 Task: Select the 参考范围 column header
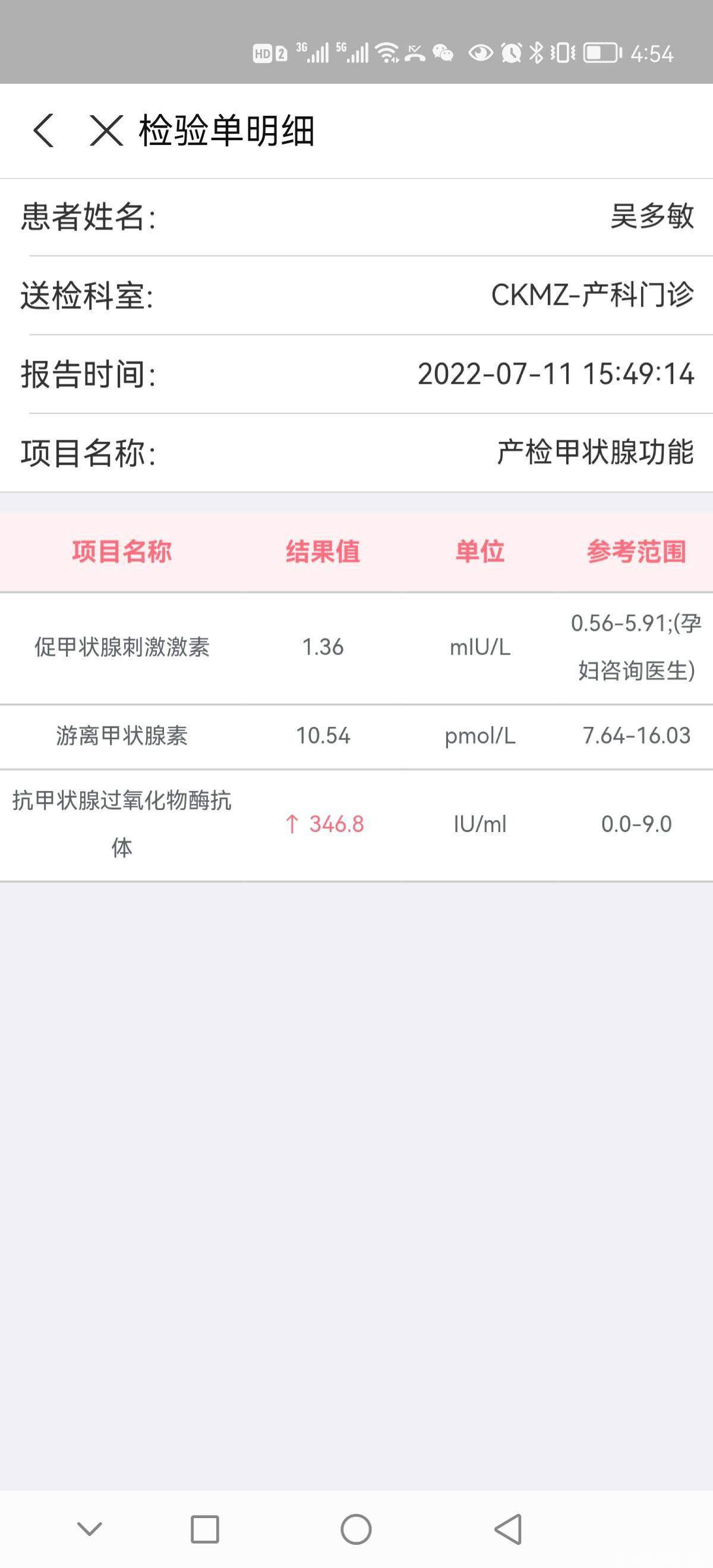point(637,551)
